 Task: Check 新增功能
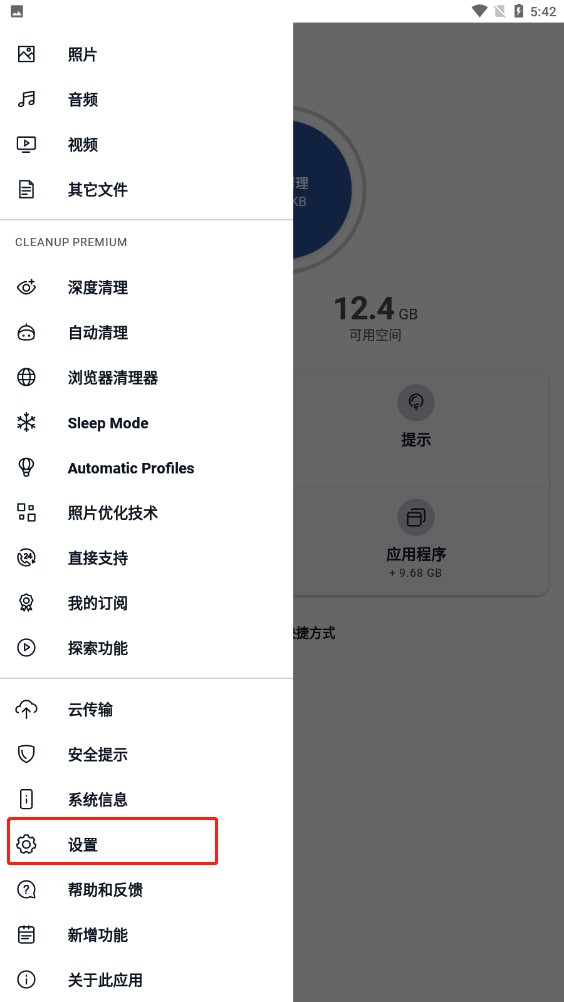click(x=146, y=935)
